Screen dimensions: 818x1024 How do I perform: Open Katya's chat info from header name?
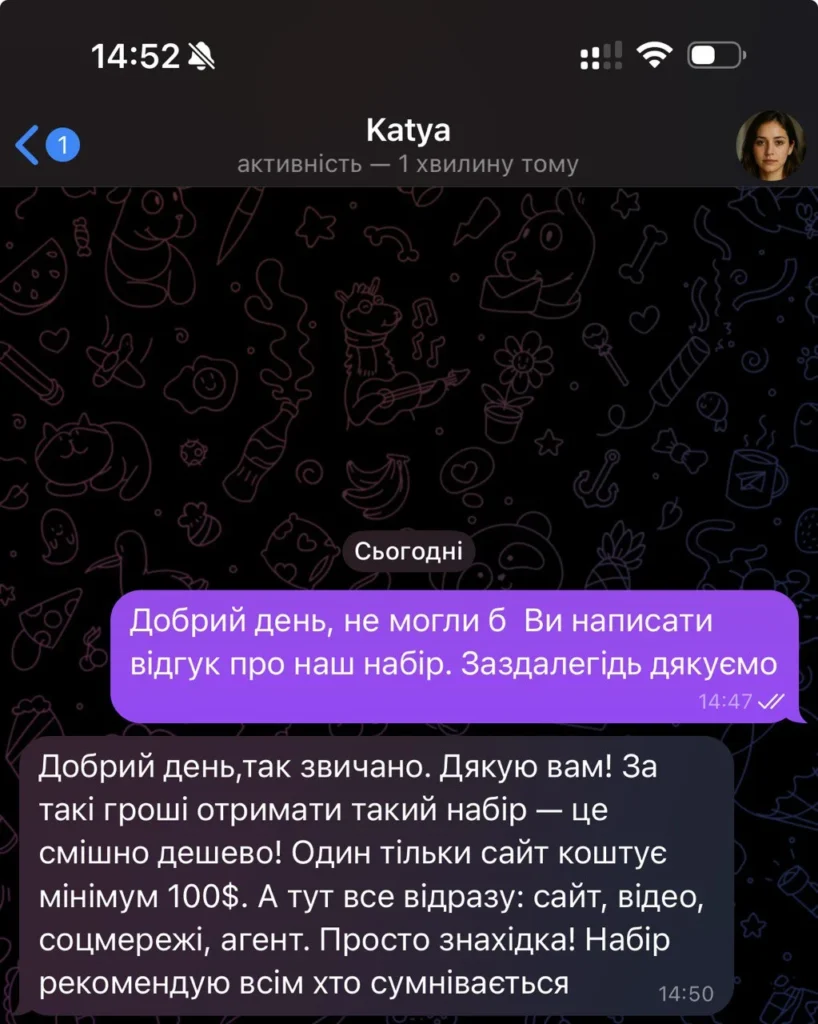click(x=408, y=131)
